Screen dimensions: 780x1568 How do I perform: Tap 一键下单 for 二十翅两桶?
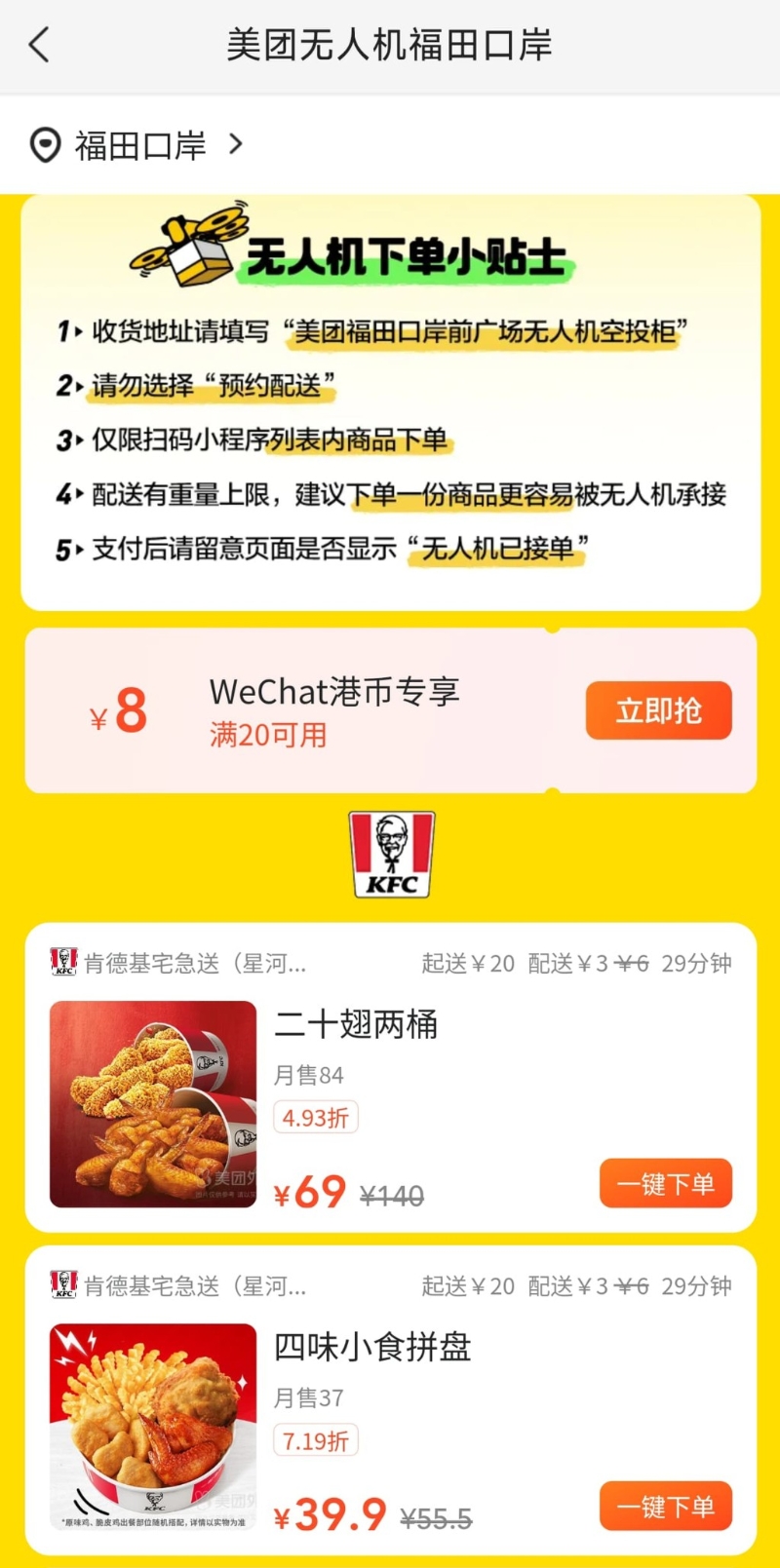point(665,1183)
